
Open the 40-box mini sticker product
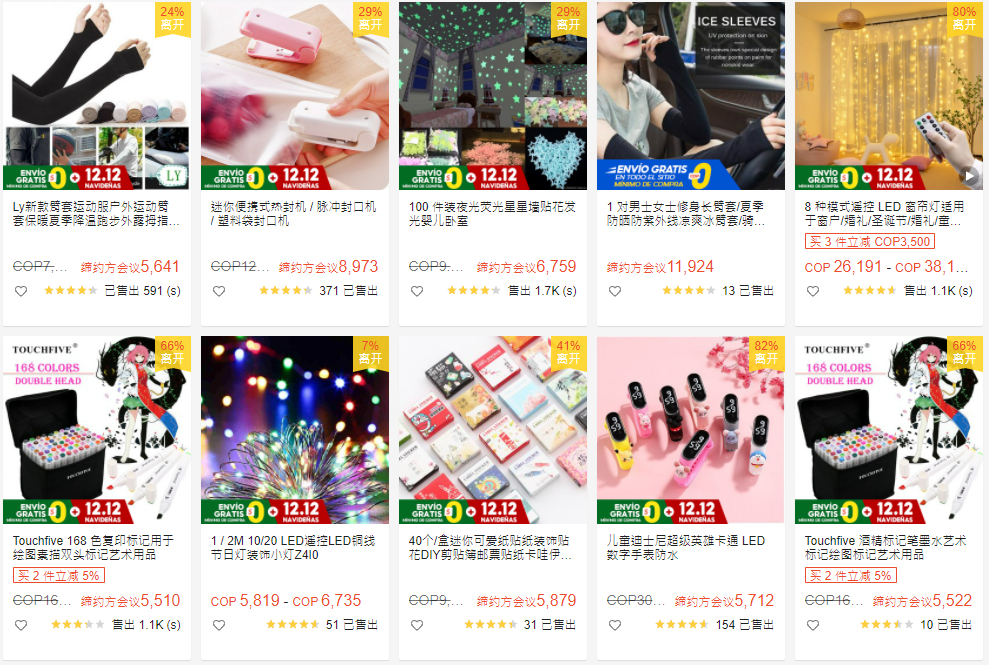(x=493, y=430)
